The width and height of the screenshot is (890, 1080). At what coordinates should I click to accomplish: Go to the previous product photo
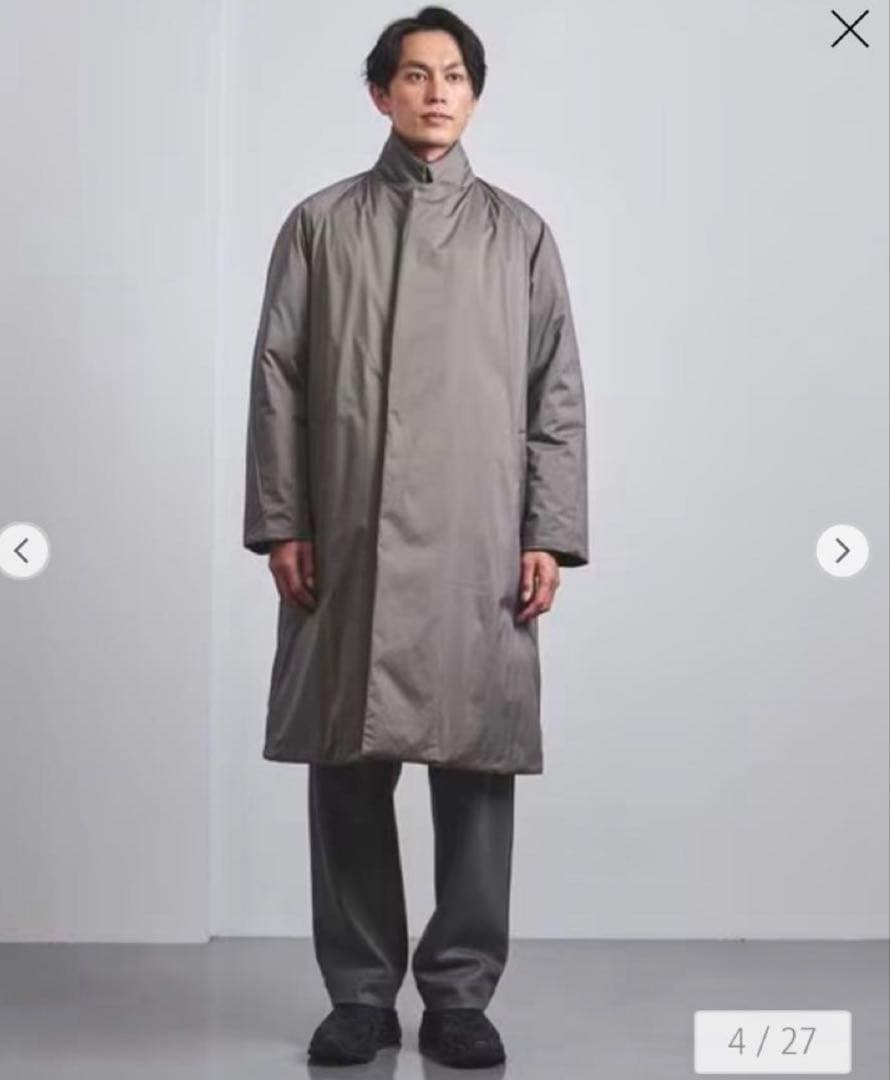pos(22,550)
